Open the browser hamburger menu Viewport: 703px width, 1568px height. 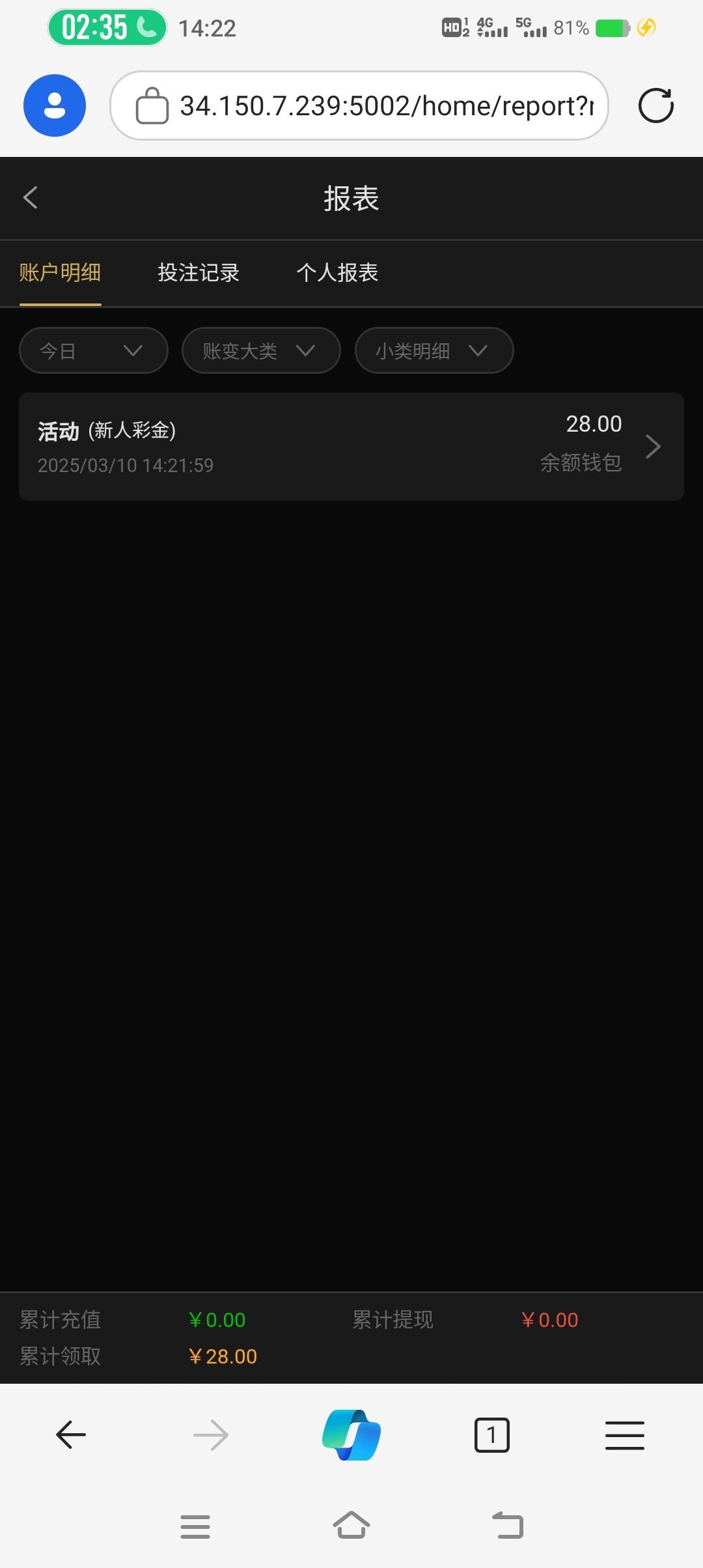pos(624,1435)
